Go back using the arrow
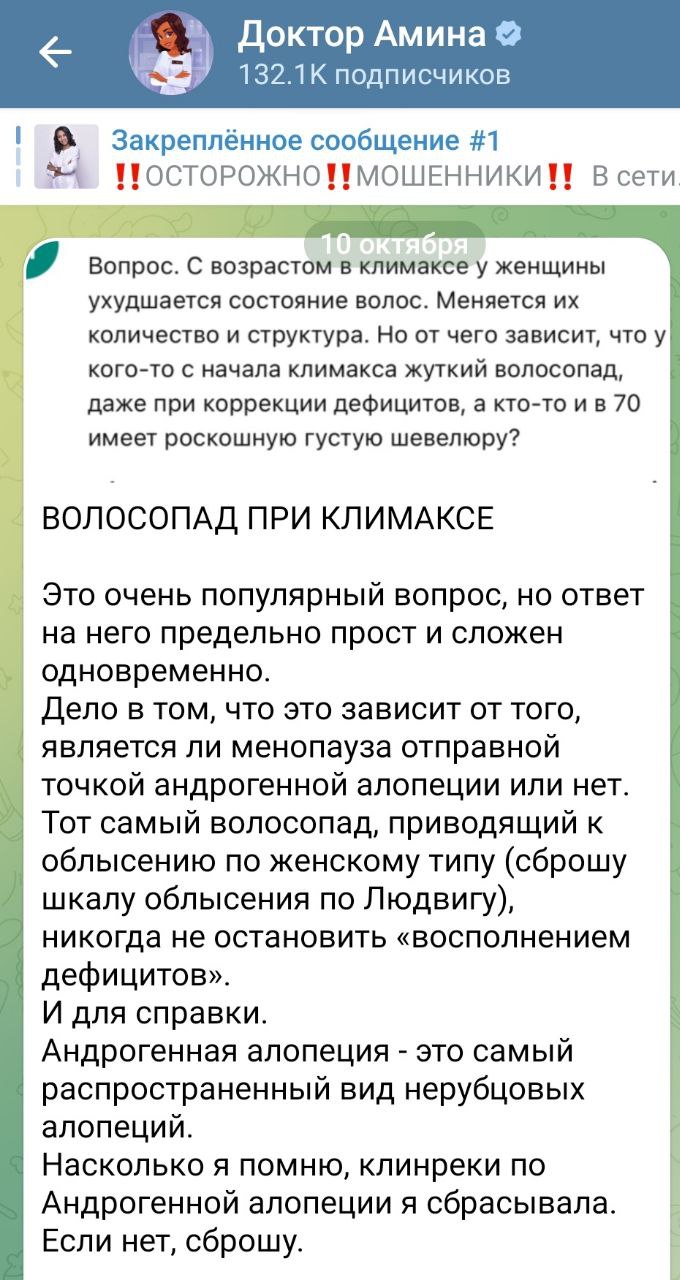 coord(55,53)
